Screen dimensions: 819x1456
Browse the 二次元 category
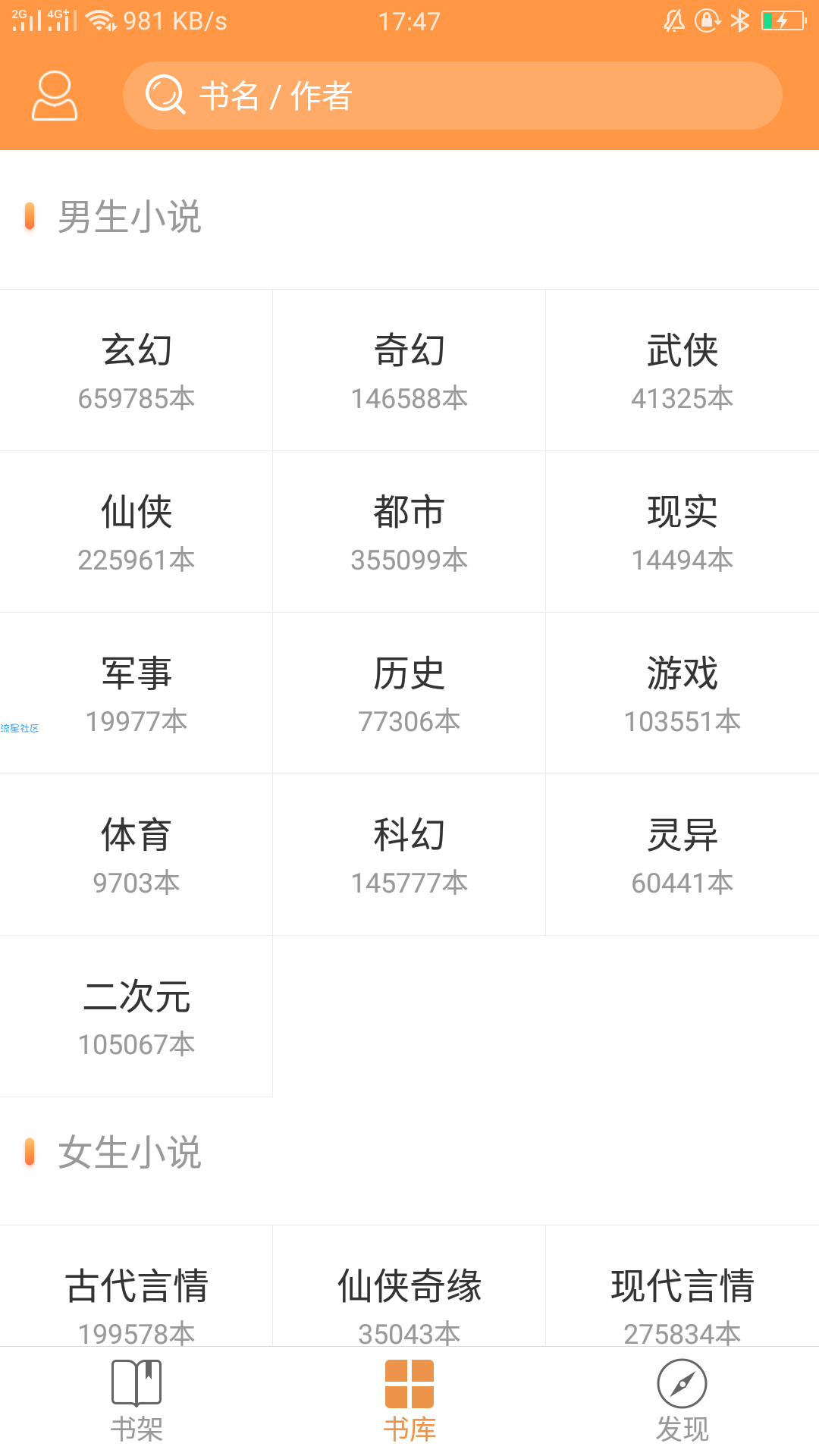click(x=136, y=1016)
